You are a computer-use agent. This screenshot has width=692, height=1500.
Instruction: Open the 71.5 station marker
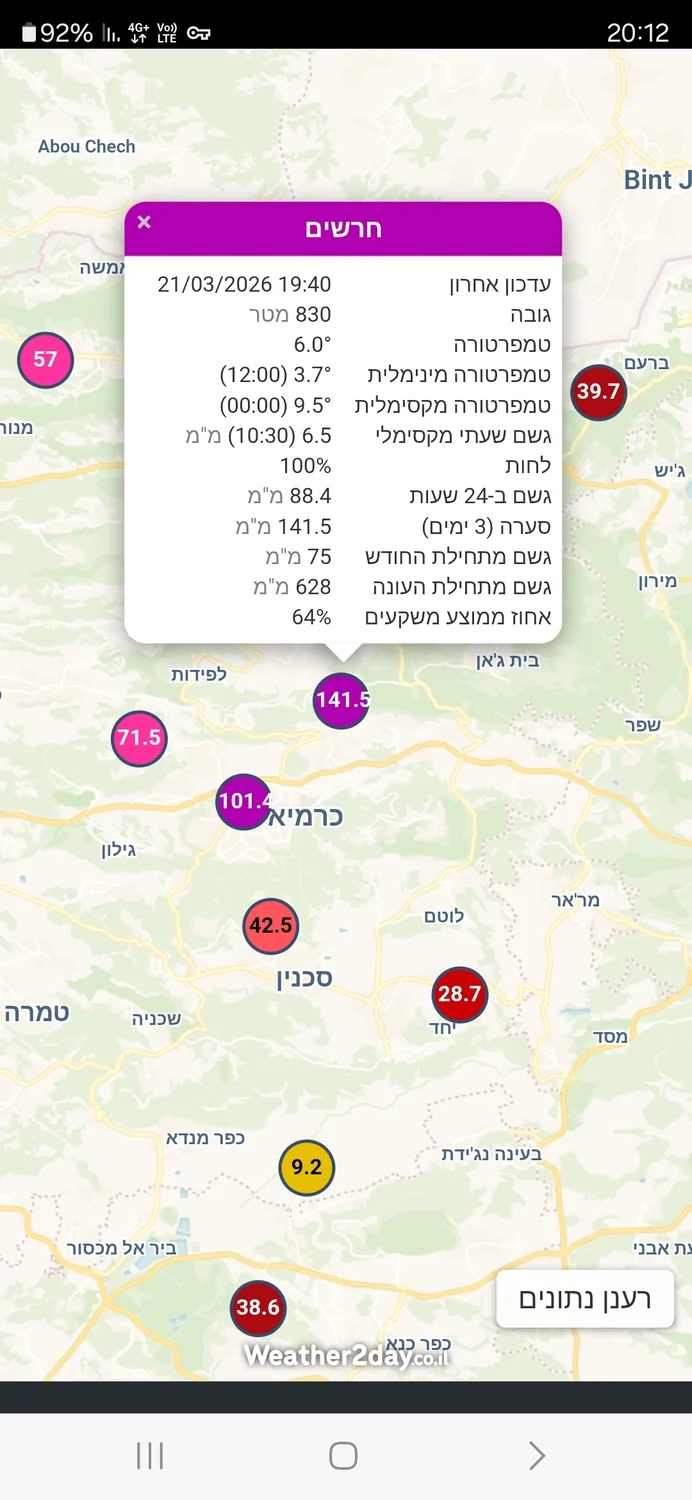(139, 739)
